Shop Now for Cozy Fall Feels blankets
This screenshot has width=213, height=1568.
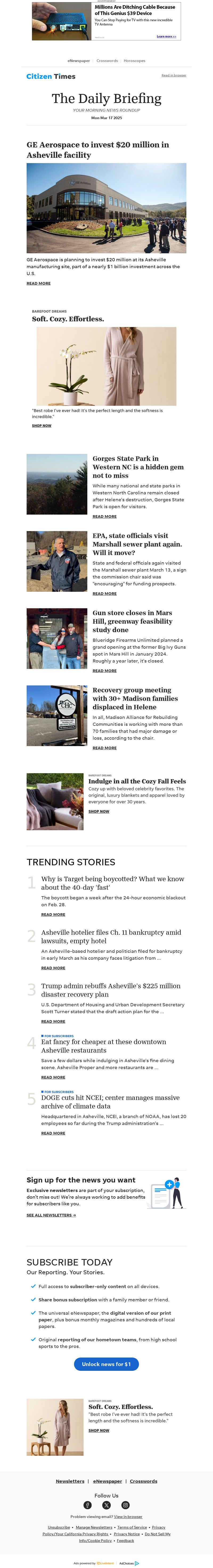[99, 811]
